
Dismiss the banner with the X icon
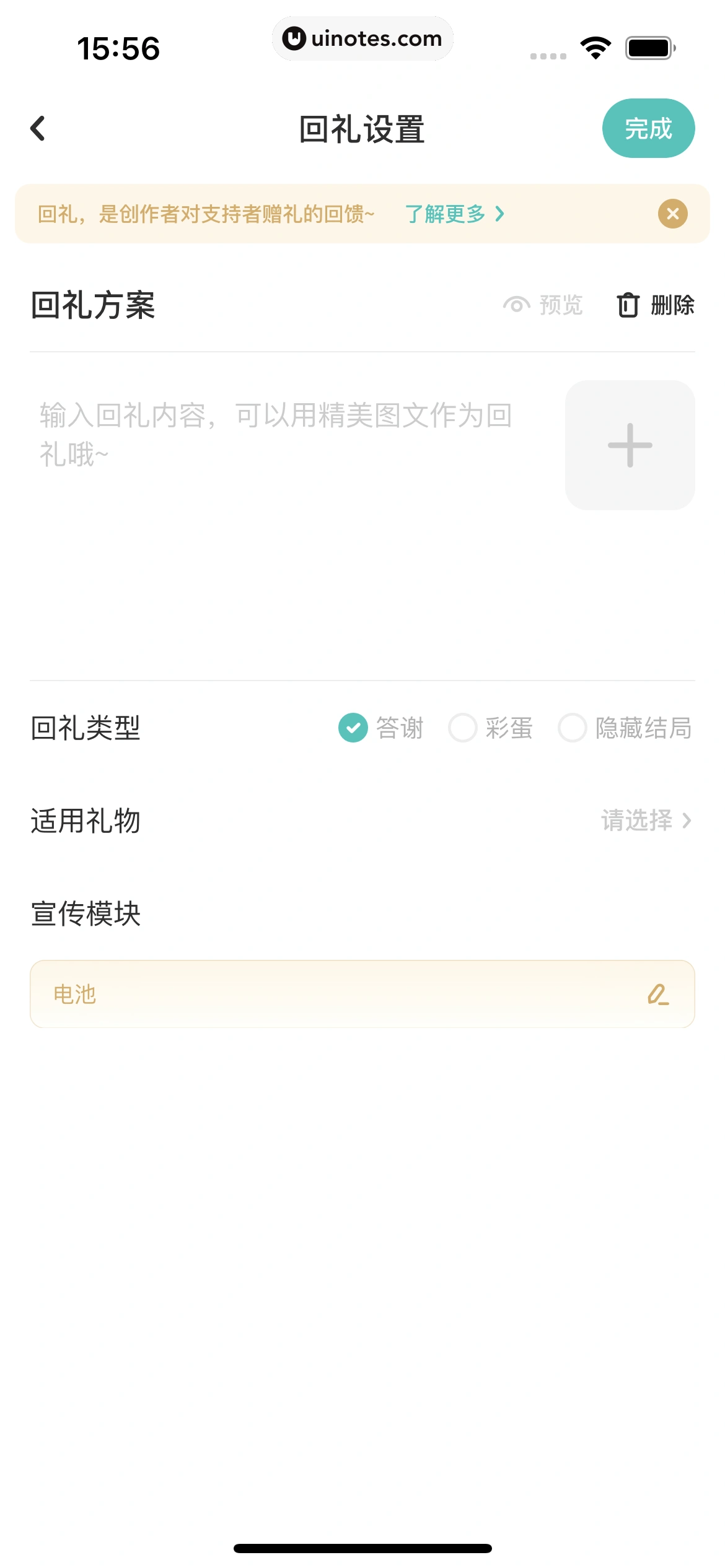pyautogui.click(x=673, y=214)
